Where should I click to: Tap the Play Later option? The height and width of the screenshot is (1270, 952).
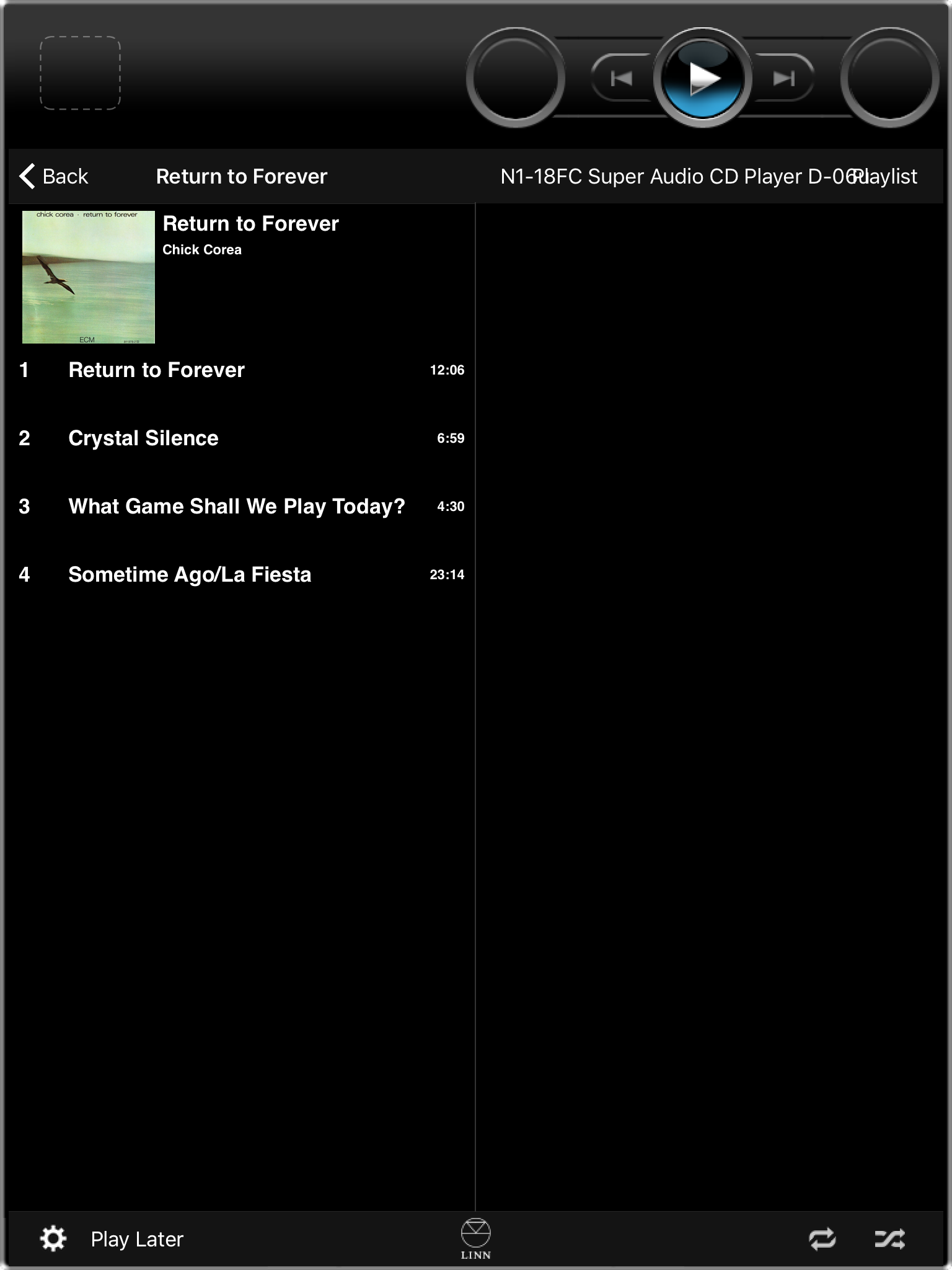pyautogui.click(x=137, y=1239)
